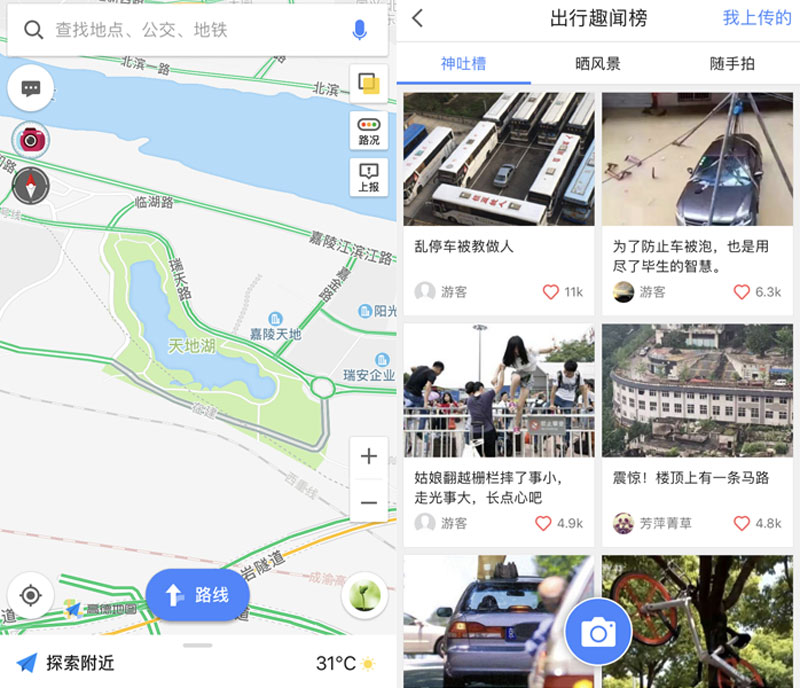800x688 pixels.
Task: Tap the blue camera button to upload a photo
Action: 597,632
